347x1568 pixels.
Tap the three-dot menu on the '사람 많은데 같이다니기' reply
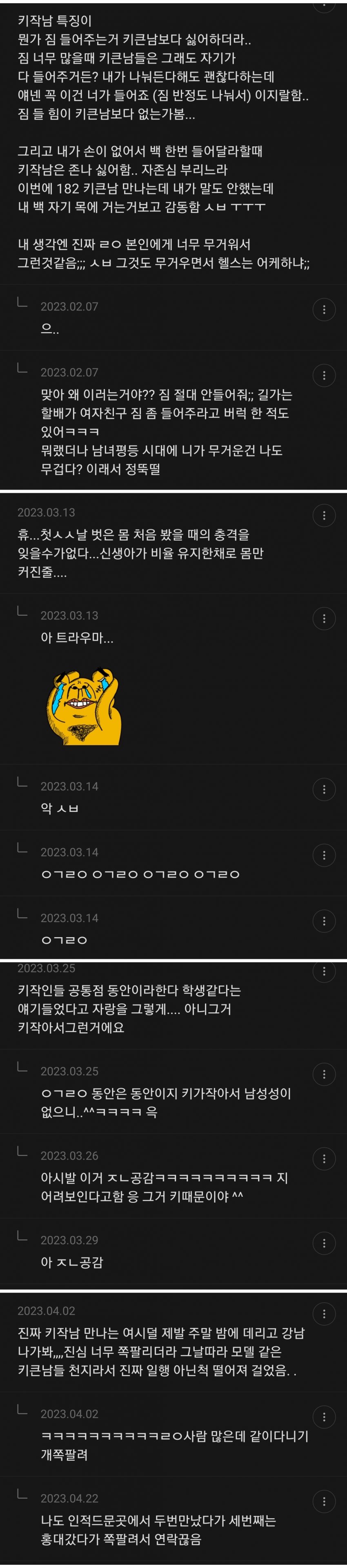tap(324, 1417)
